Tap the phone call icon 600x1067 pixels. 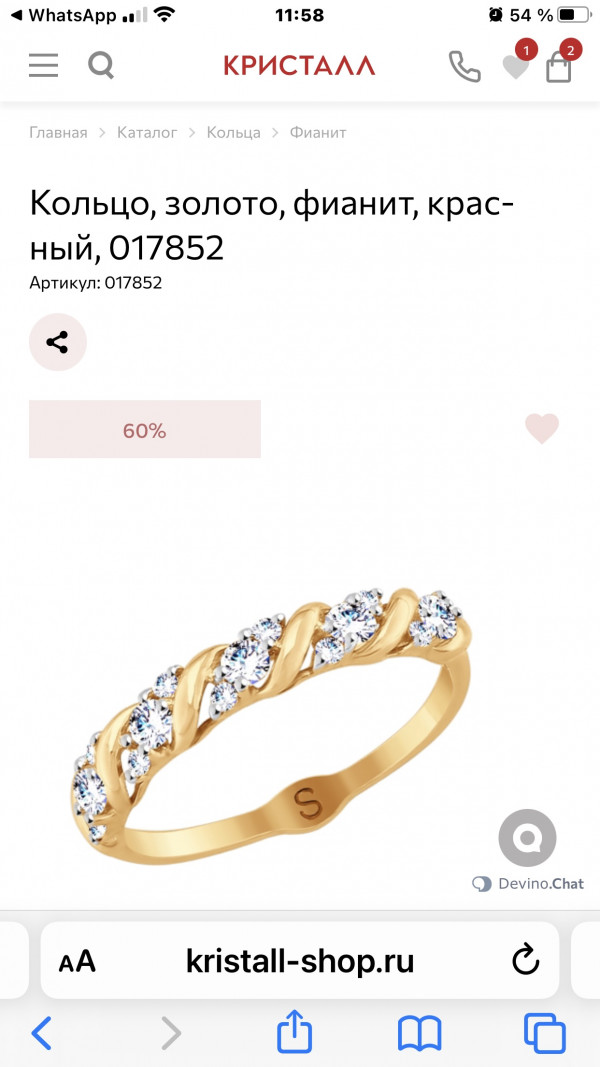coord(465,67)
